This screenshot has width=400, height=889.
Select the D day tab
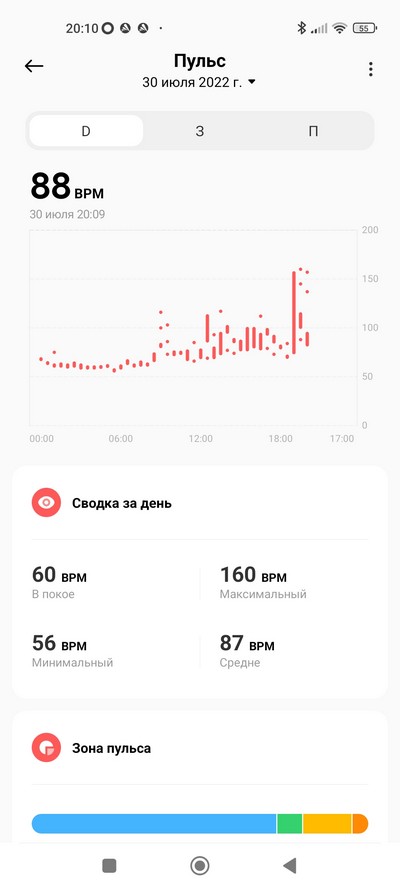coord(86,131)
